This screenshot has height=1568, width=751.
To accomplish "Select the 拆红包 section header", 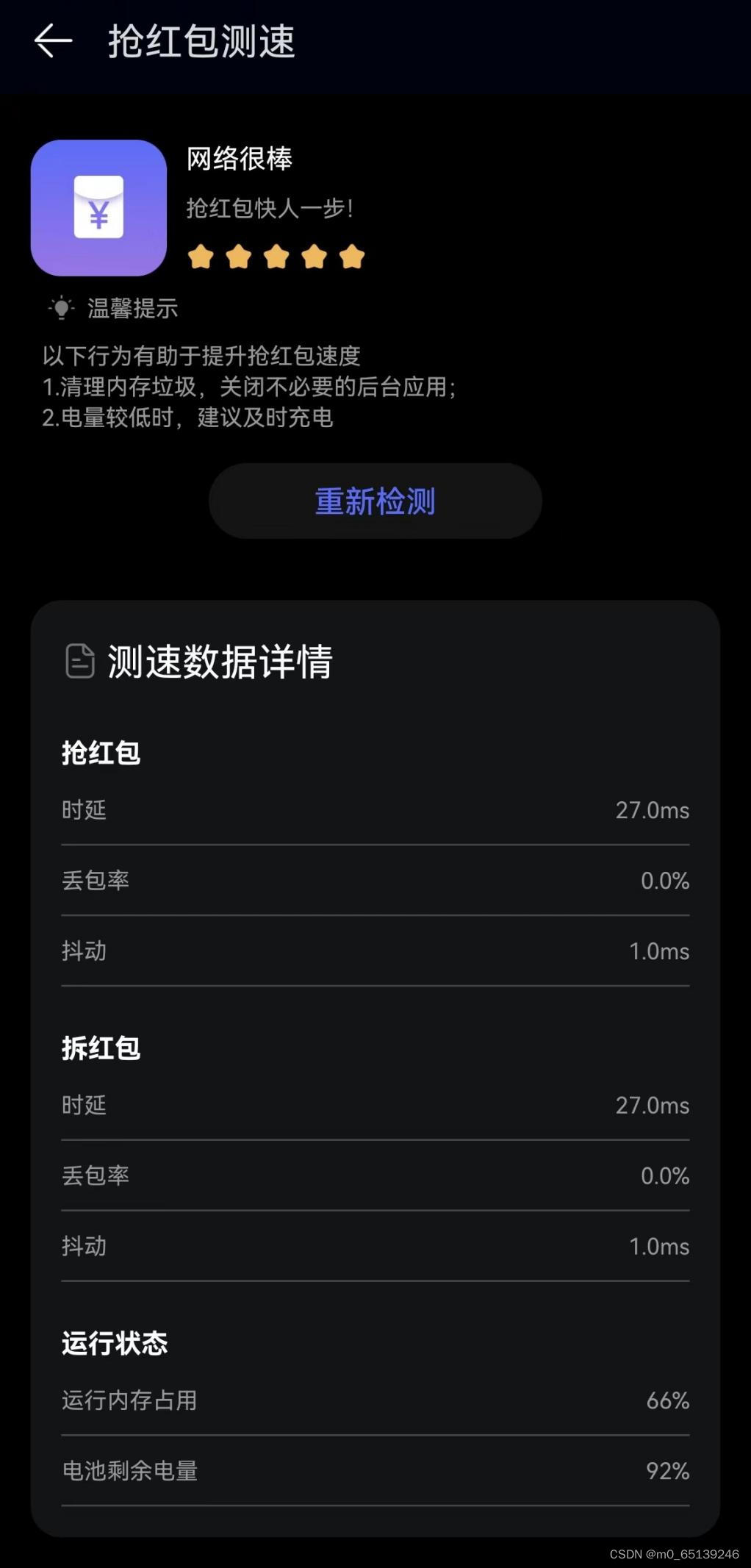I will 102,1045.
